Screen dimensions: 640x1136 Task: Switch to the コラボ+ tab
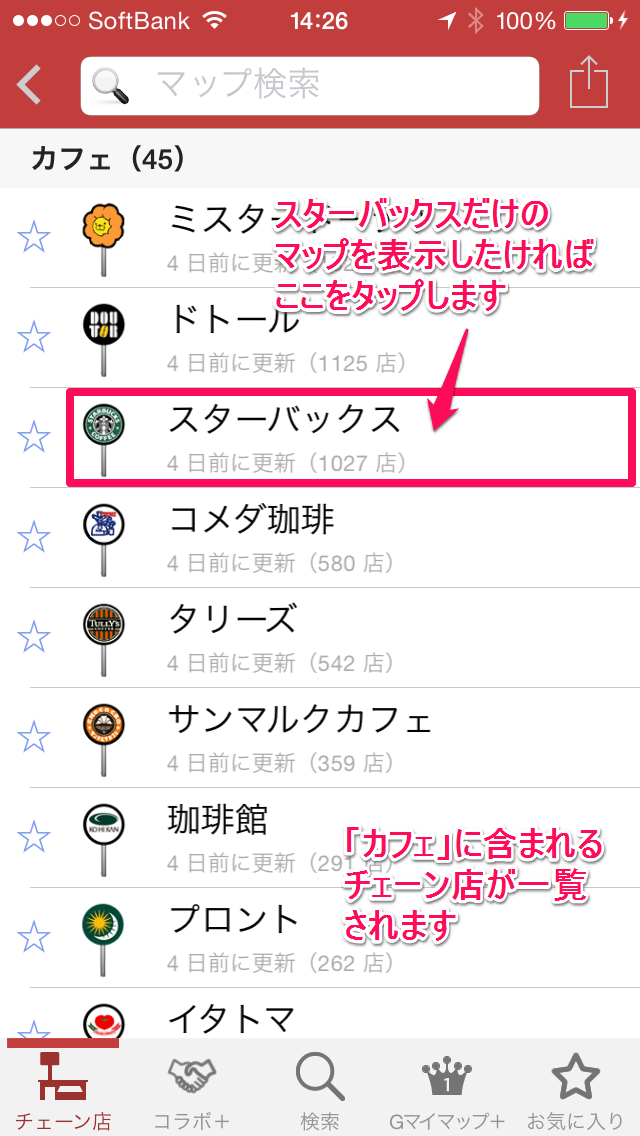coord(191,1090)
